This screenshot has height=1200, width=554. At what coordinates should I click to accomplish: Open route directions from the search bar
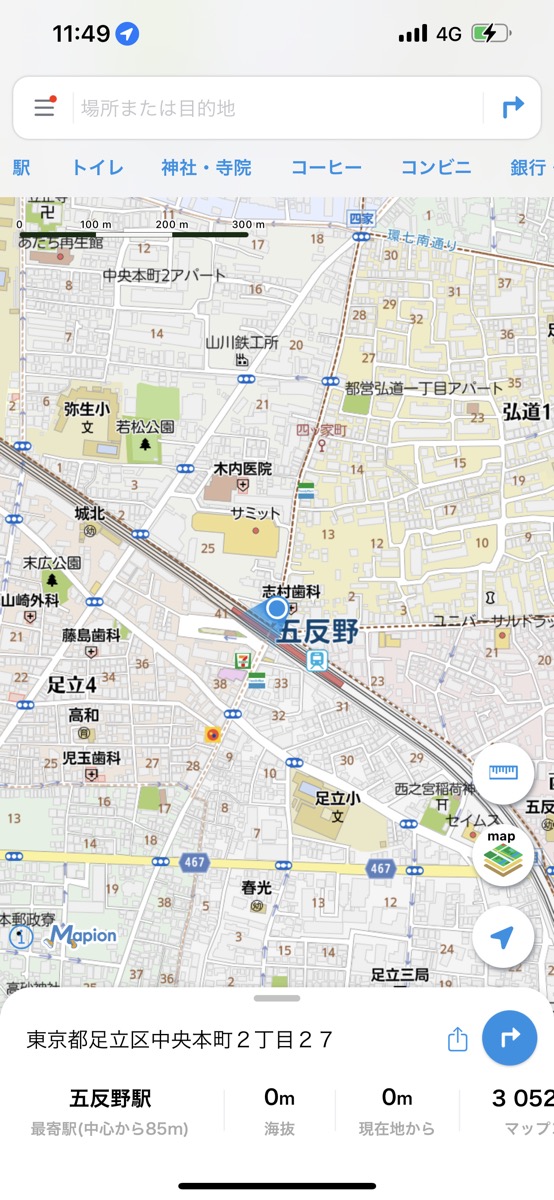(x=513, y=108)
